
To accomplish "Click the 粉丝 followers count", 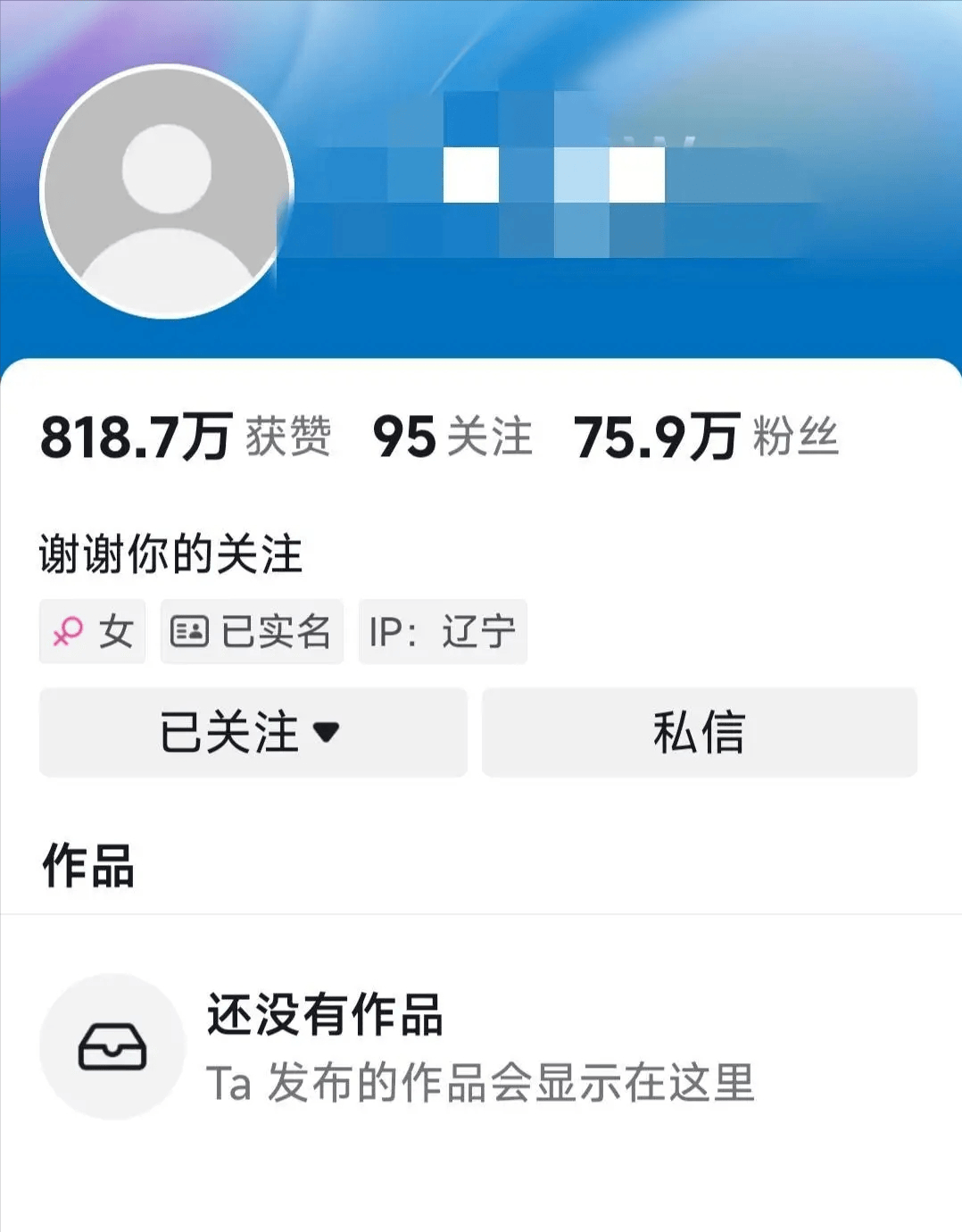I will coord(709,437).
